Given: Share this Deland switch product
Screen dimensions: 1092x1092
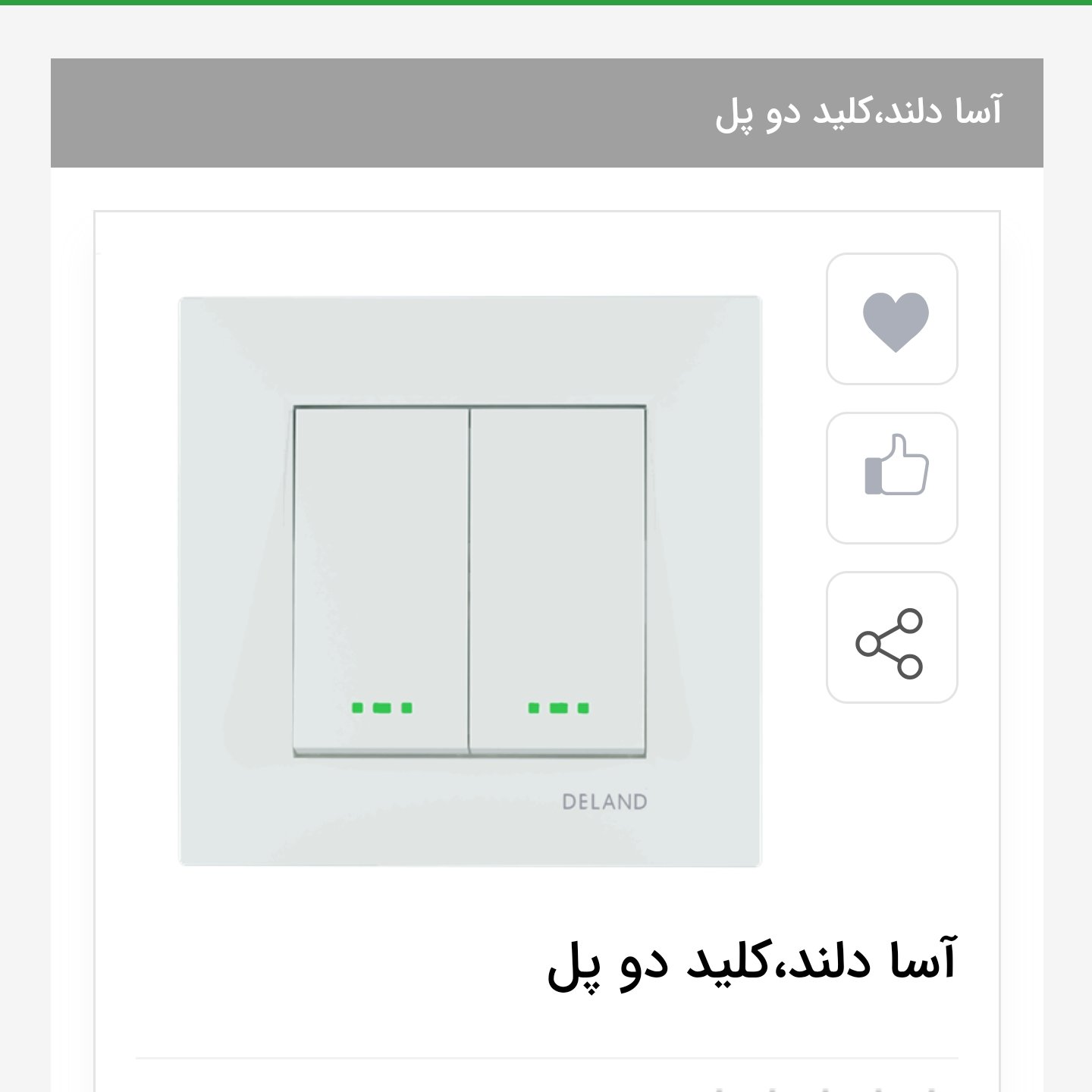Looking at the screenshot, I should click(x=892, y=638).
